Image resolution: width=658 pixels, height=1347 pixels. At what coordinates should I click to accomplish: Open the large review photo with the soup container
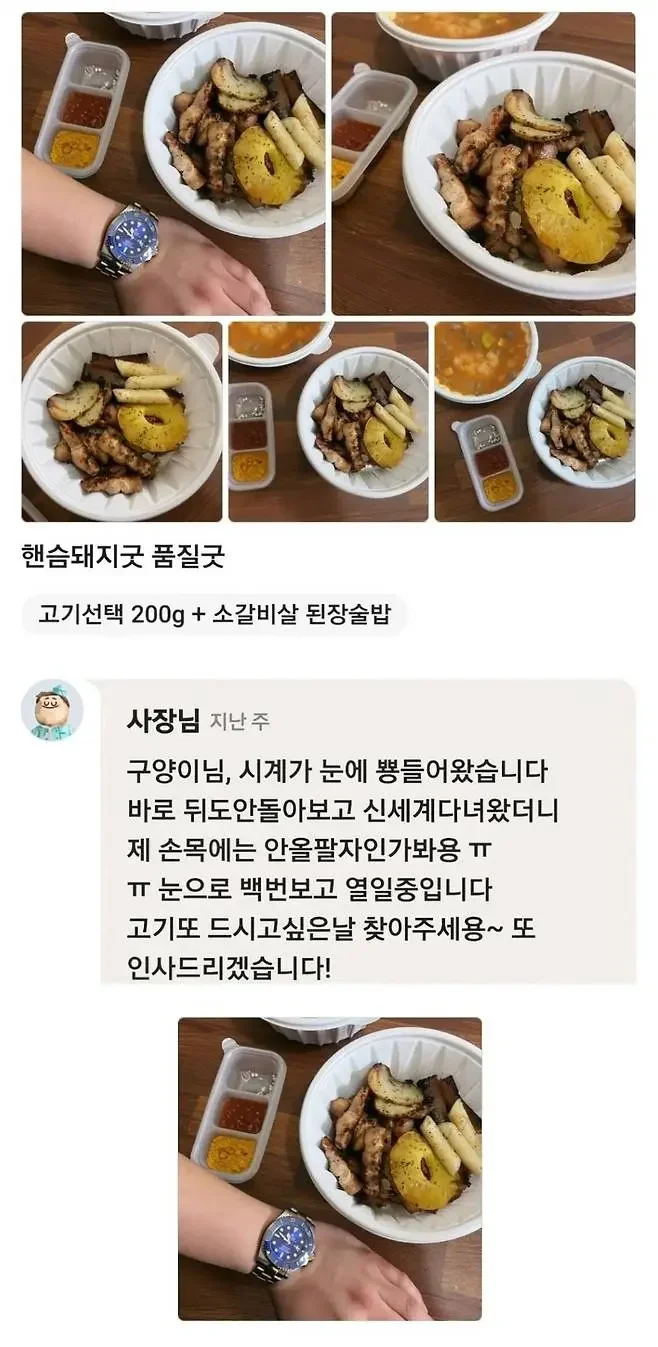(x=483, y=163)
